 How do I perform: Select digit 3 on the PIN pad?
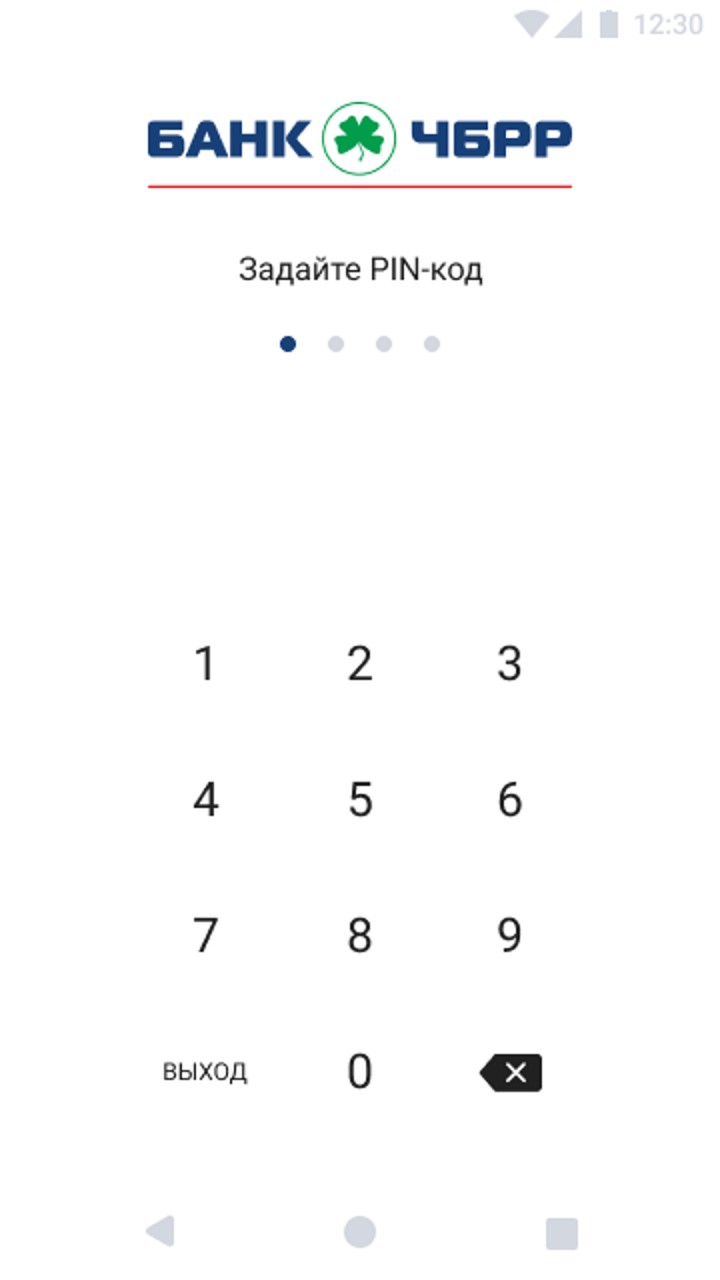(x=510, y=664)
